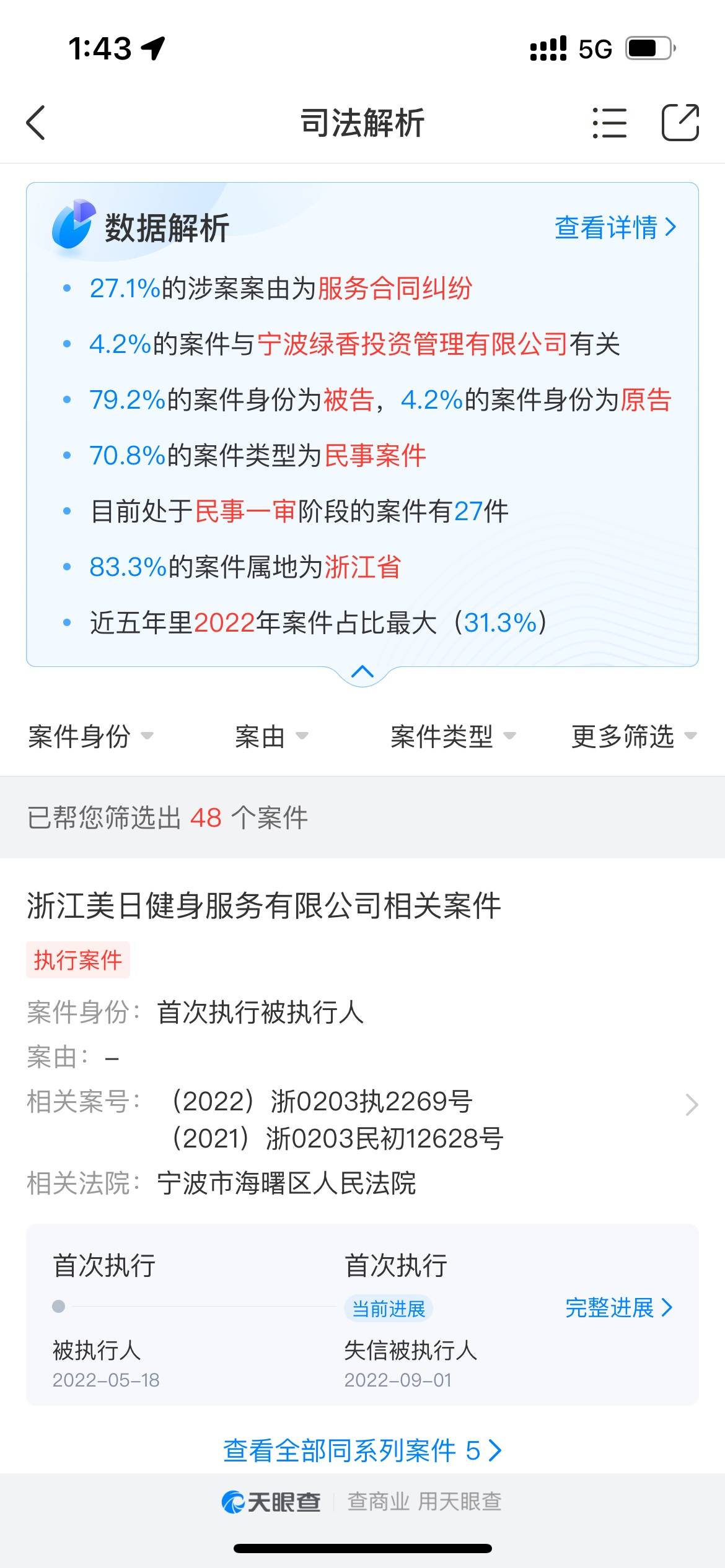Image resolution: width=725 pixels, height=1568 pixels.
Task: Open the list menu icon
Action: 609,123
